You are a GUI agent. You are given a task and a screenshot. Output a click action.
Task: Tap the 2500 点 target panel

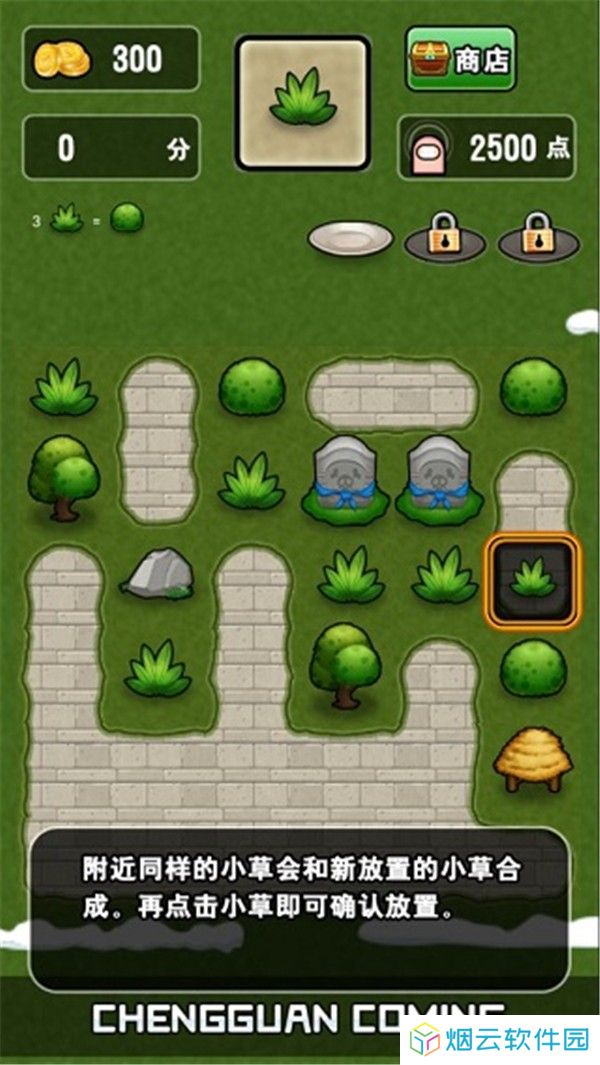pyautogui.click(x=487, y=149)
